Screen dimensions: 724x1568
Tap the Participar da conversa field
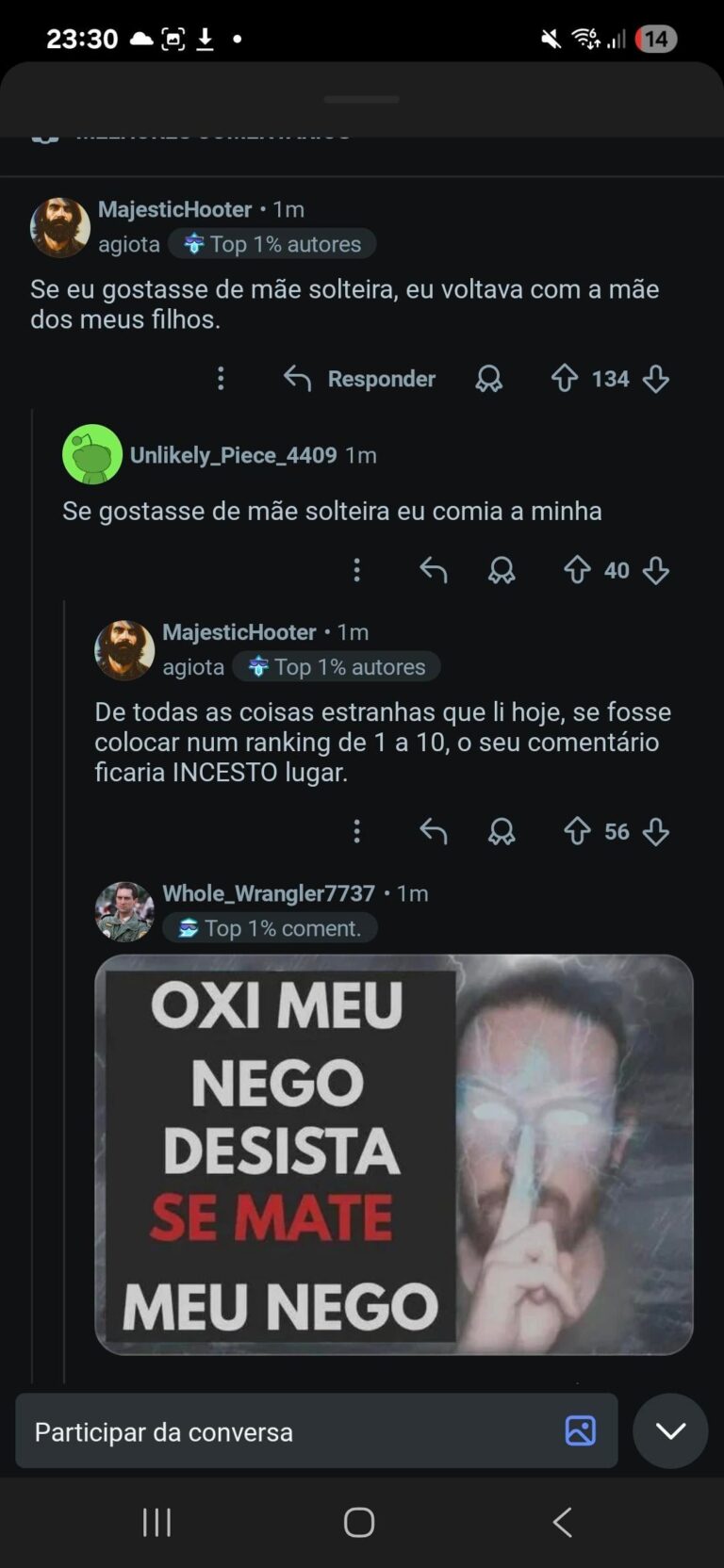283,1431
